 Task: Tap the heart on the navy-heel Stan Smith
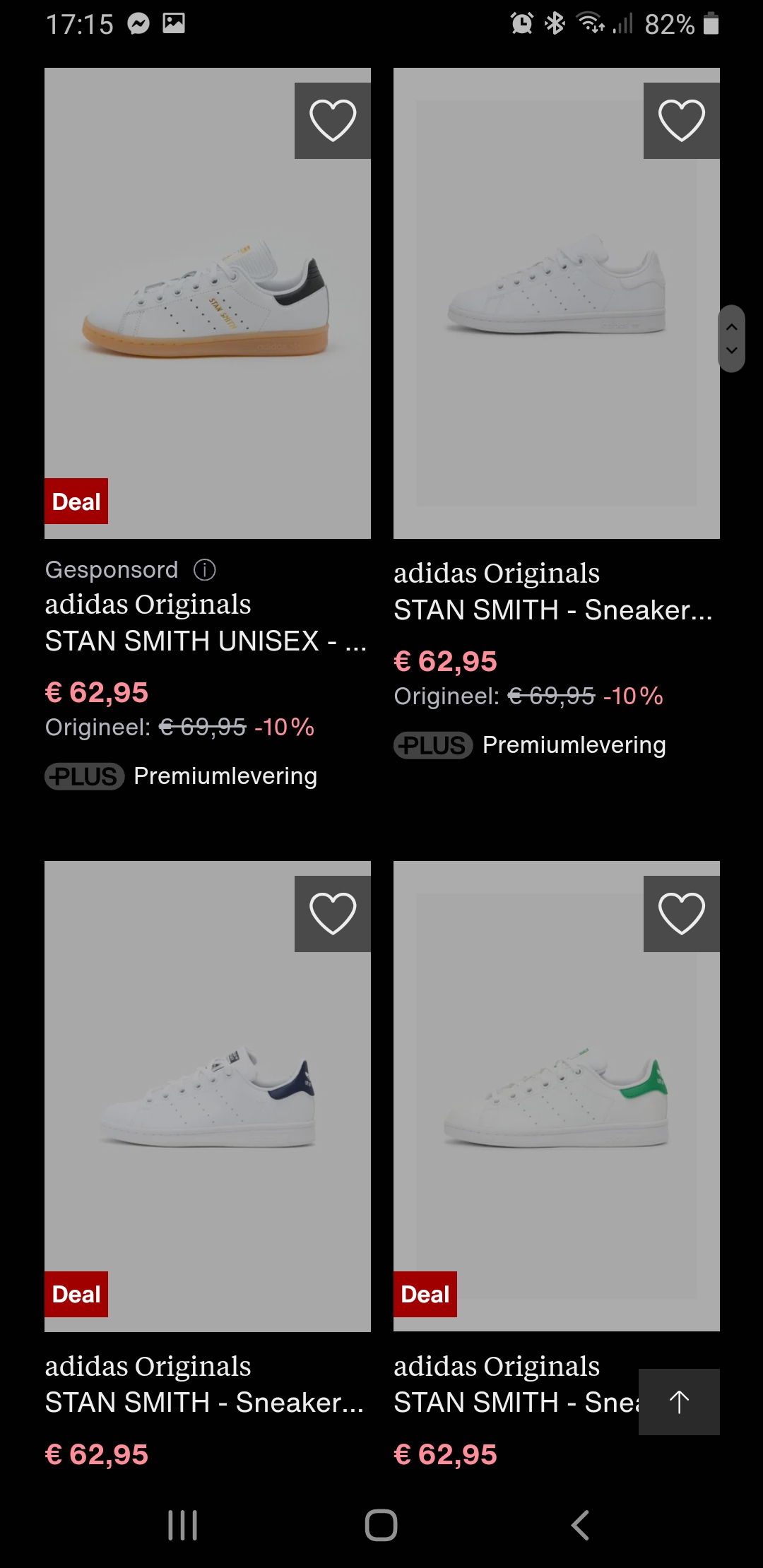coord(332,912)
